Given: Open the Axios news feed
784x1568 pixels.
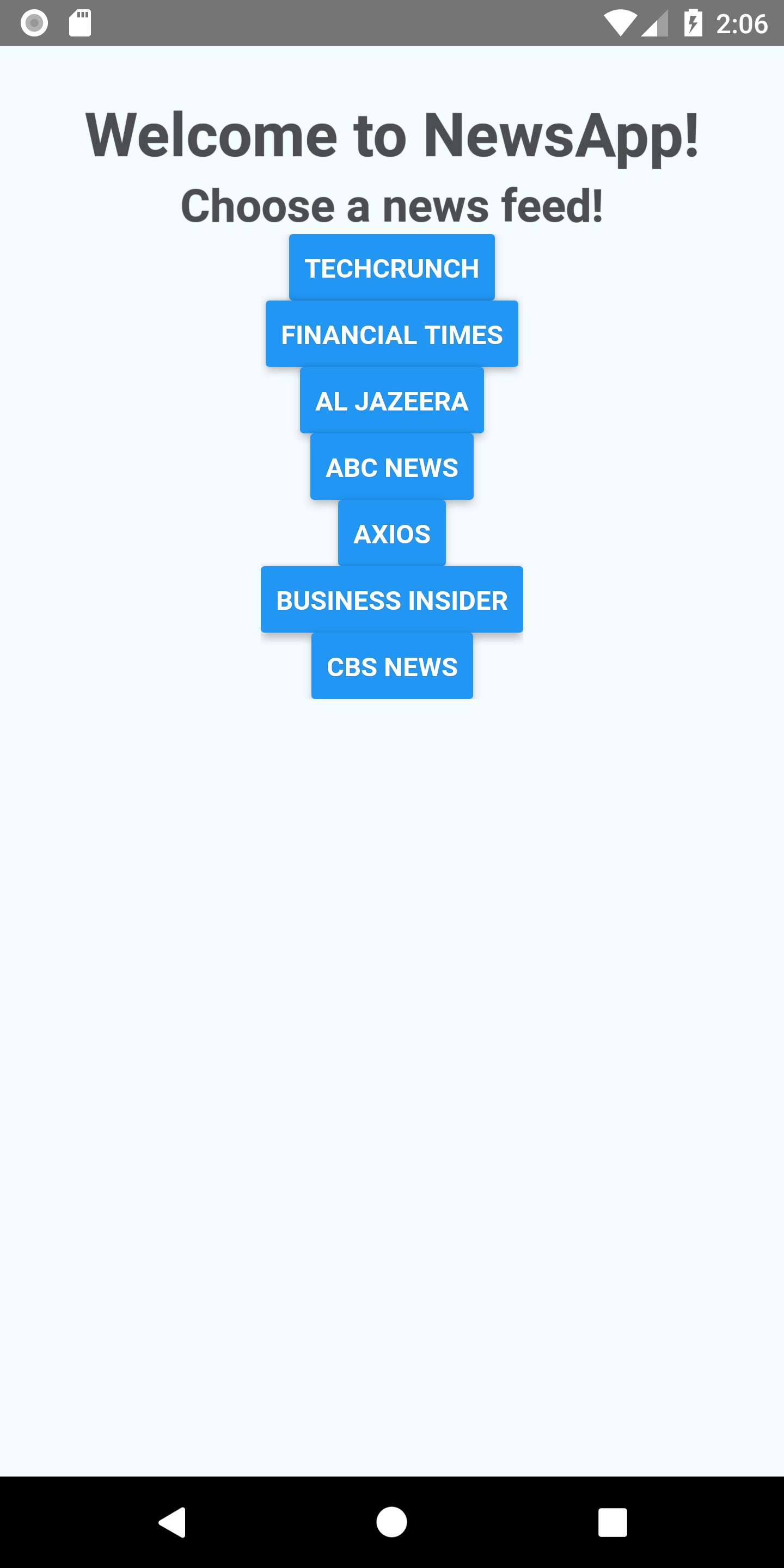Looking at the screenshot, I should pos(391,532).
